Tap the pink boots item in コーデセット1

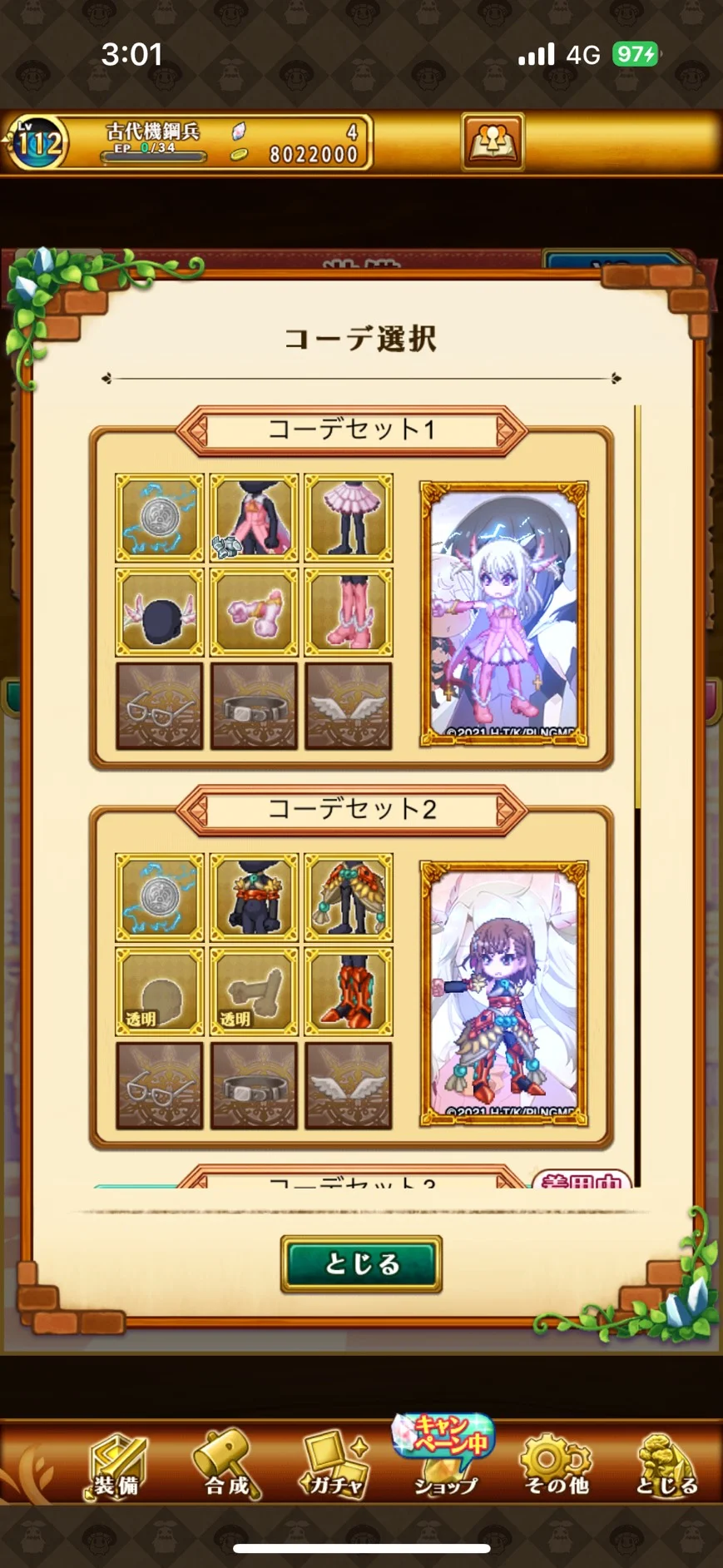(x=348, y=613)
